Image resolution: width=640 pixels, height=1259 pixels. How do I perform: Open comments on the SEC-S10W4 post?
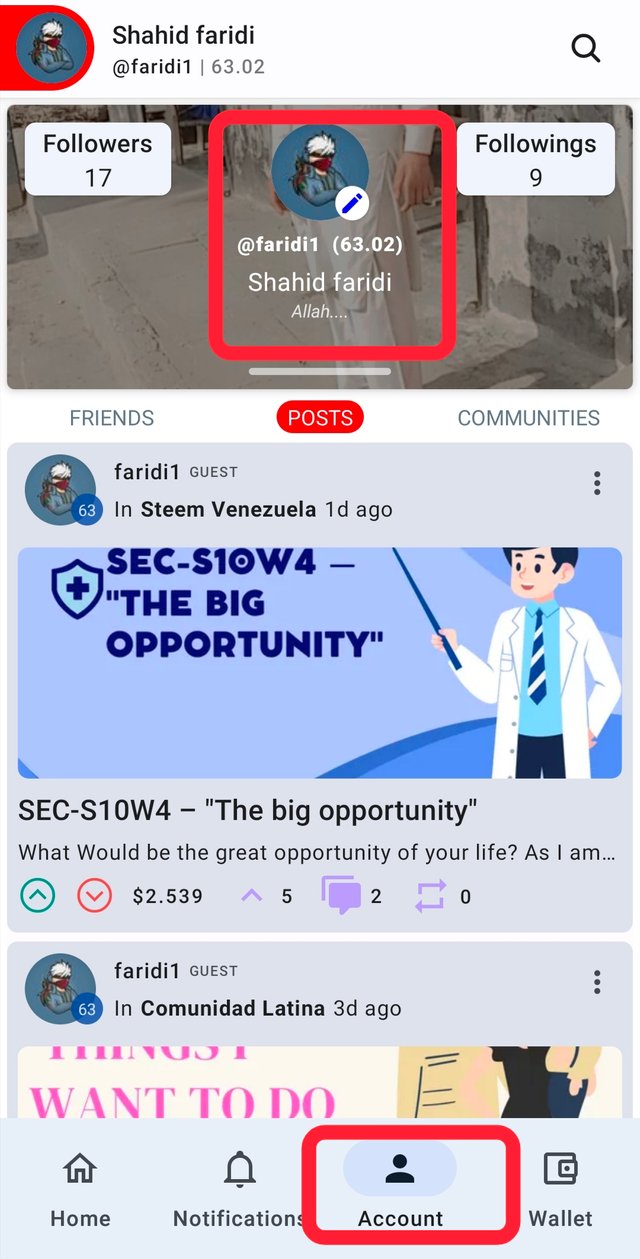click(340, 895)
